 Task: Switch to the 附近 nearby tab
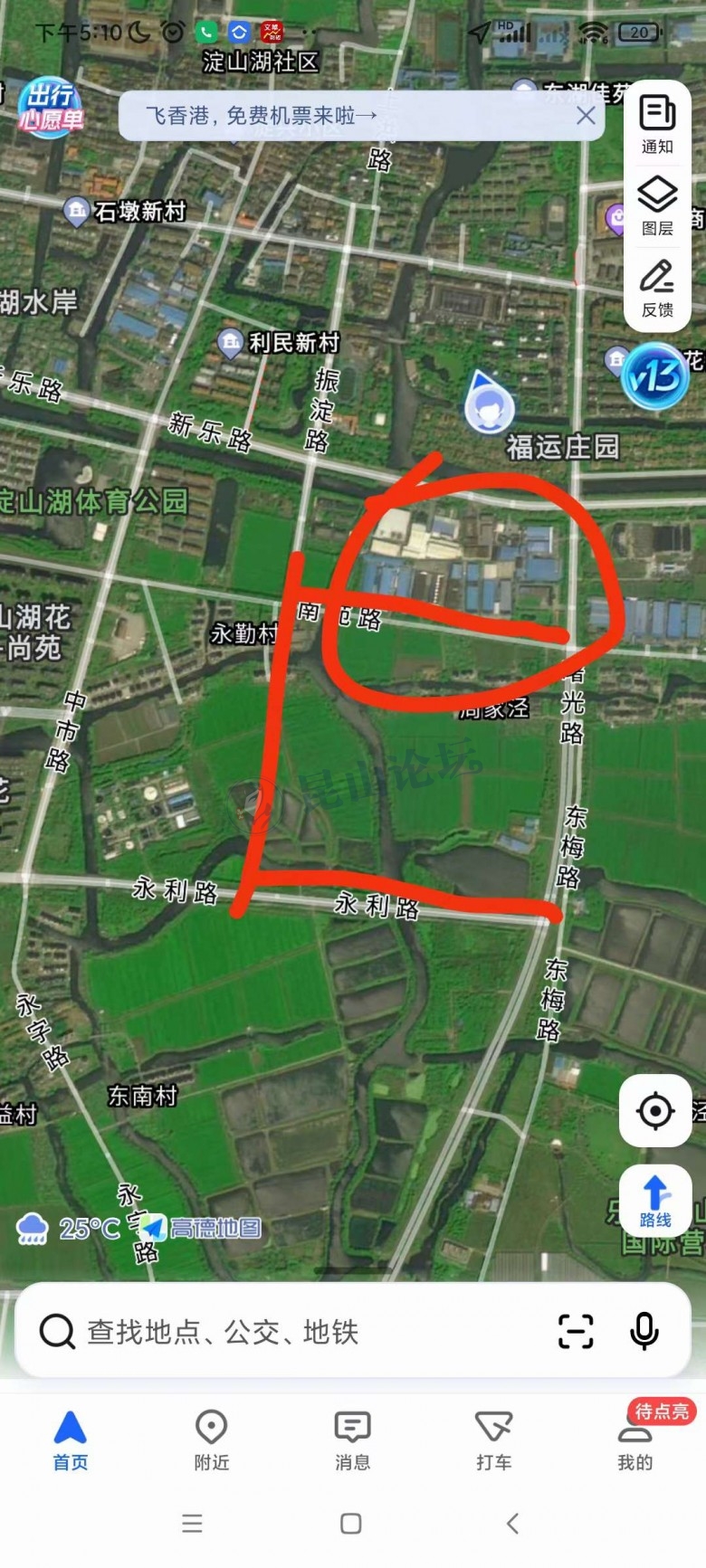tap(212, 1440)
